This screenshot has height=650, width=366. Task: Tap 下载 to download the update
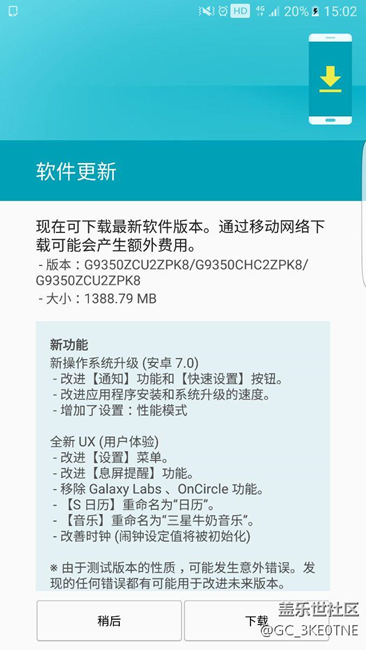257,620
